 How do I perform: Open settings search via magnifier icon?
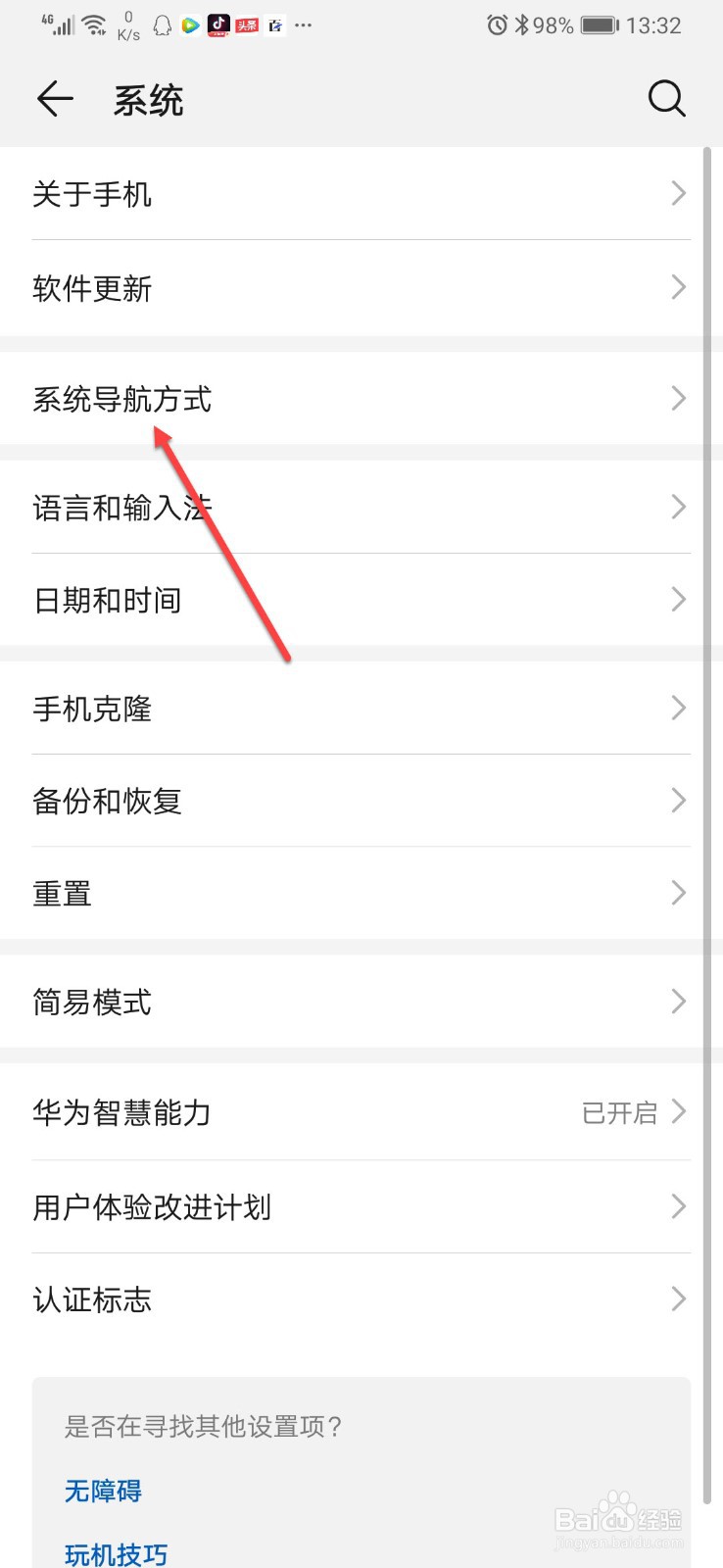point(667,98)
